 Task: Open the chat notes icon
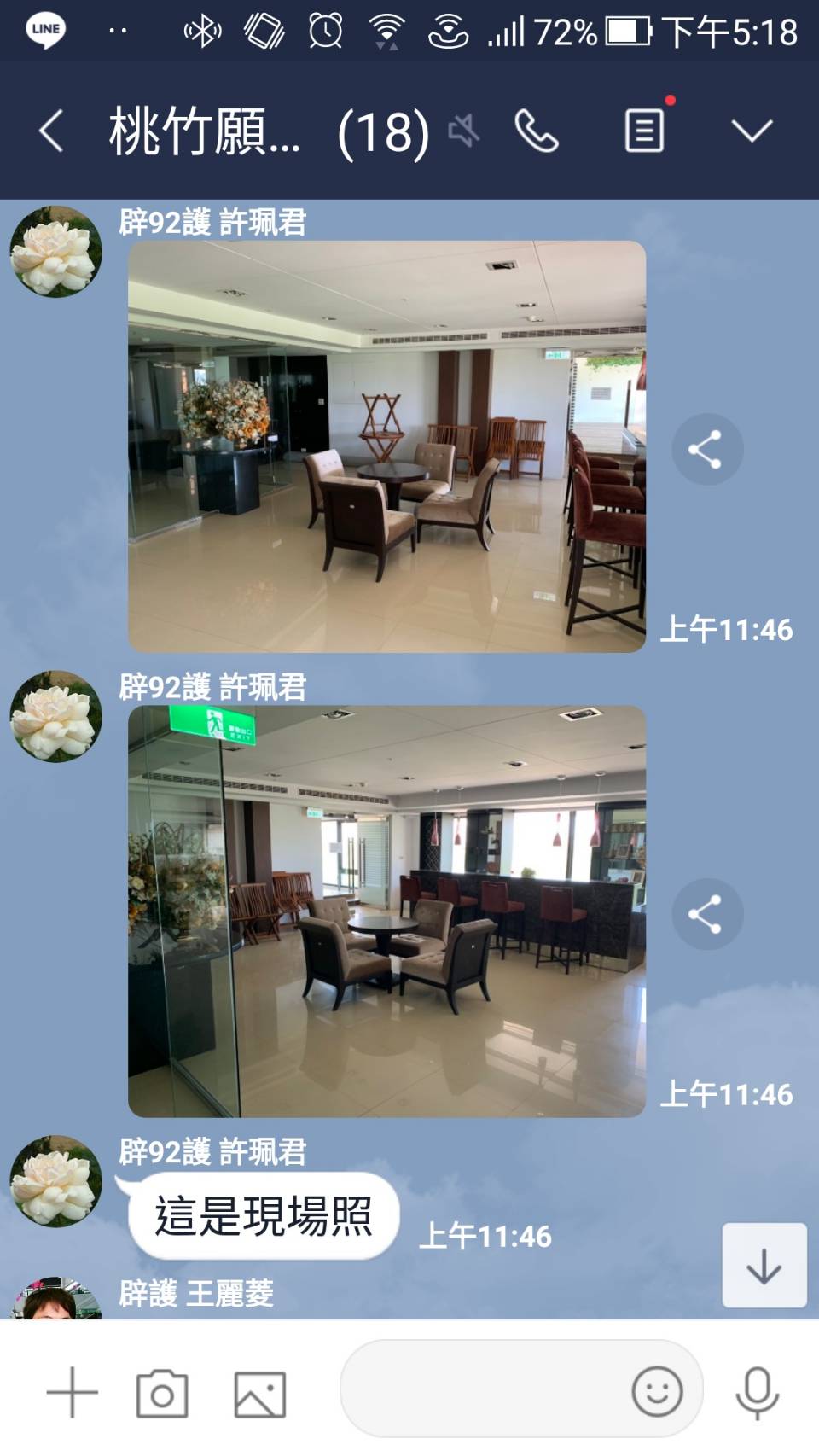[x=644, y=131]
